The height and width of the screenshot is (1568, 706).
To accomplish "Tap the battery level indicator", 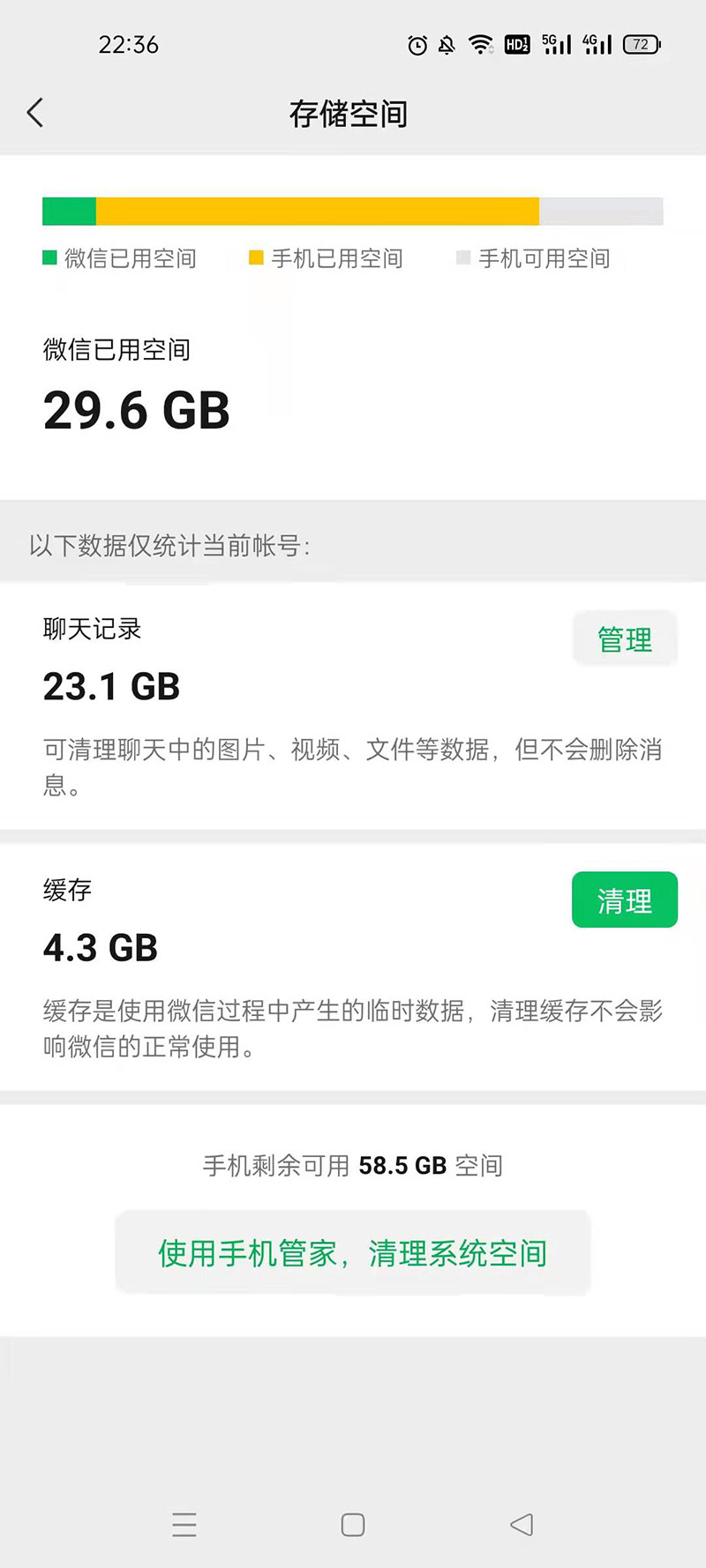I will 642,44.
